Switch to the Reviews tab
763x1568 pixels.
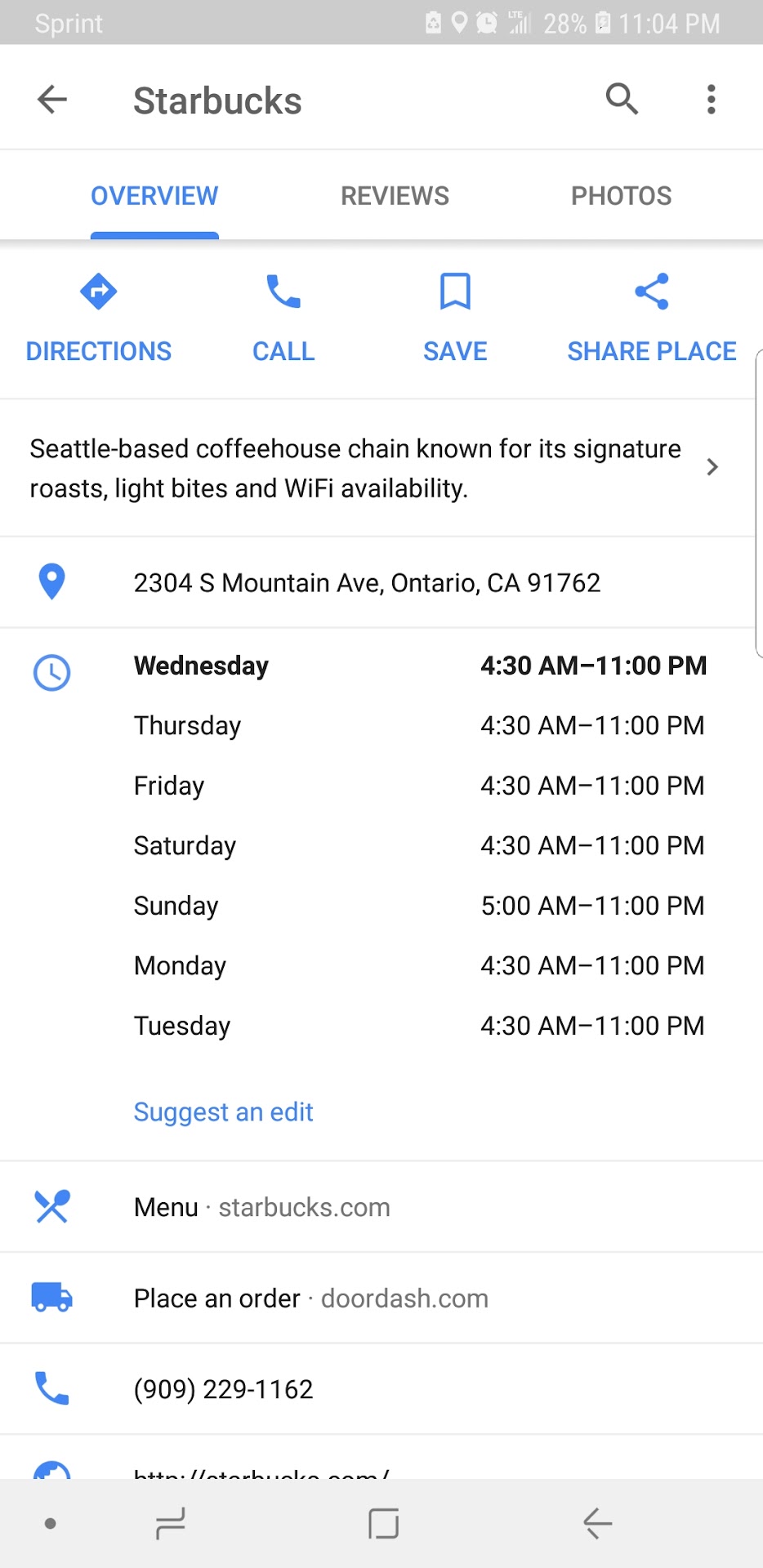tap(395, 196)
